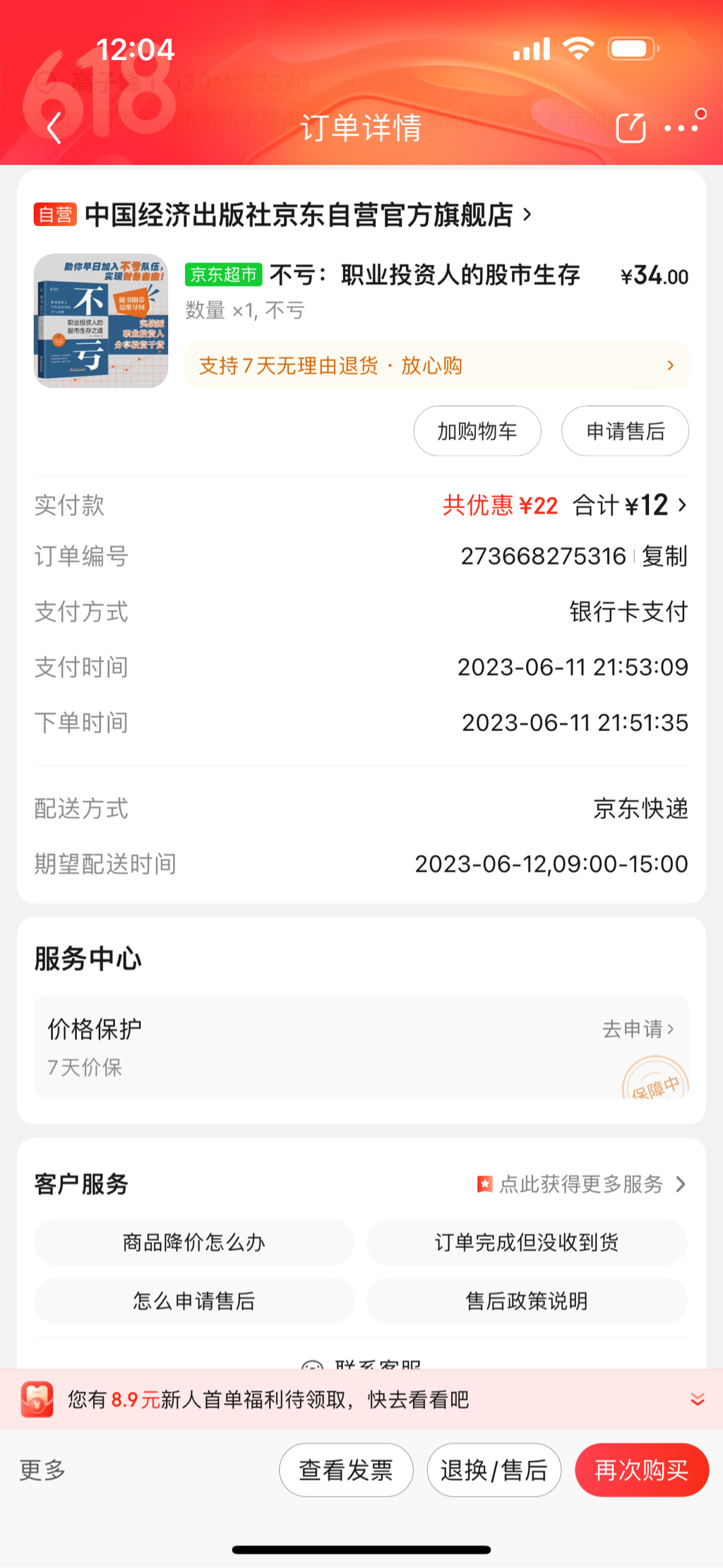The height and width of the screenshot is (1568, 723).
Task: Select the 商品降价怎么办 question
Action: [194, 1242]
